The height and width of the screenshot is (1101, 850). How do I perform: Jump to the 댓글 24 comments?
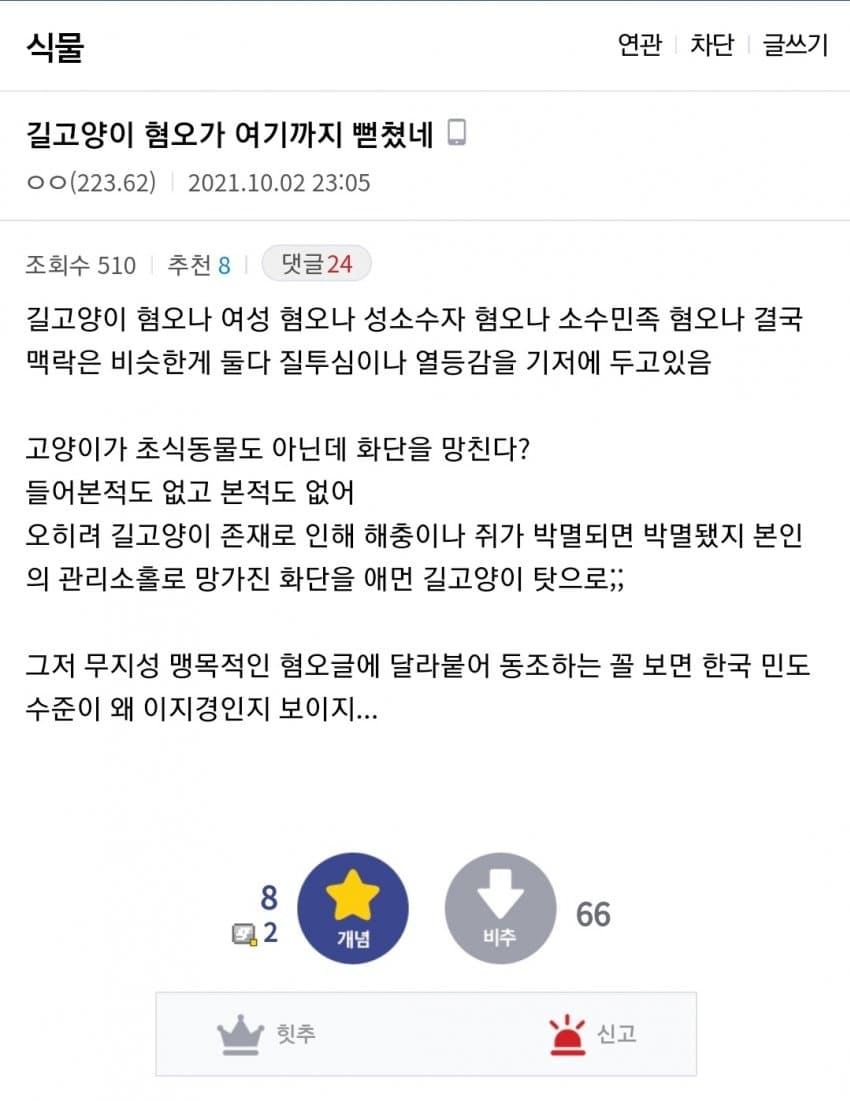click(x=316, y=264)
